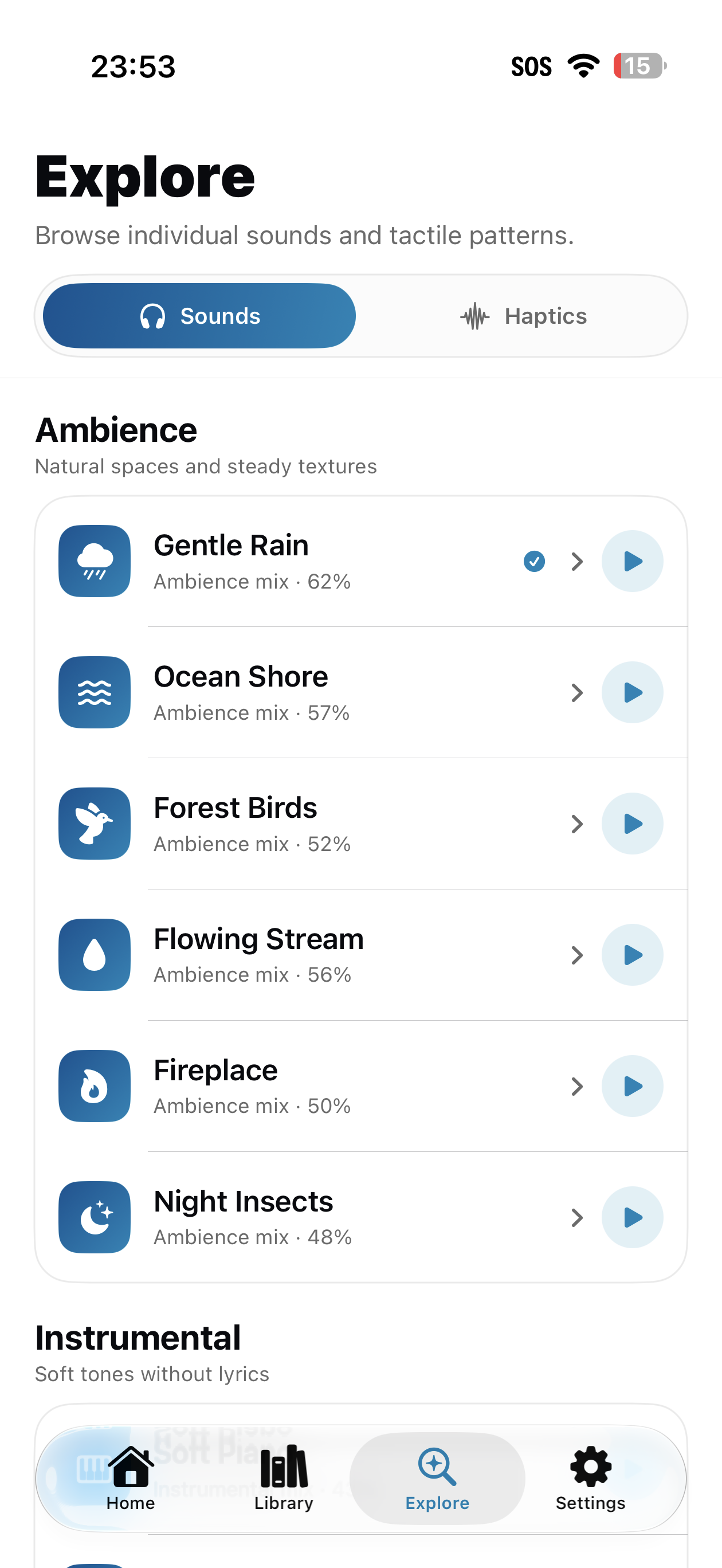The image size is (722, 1568).
Task: Play the Forest Birds sound
Action: (632, 824)
